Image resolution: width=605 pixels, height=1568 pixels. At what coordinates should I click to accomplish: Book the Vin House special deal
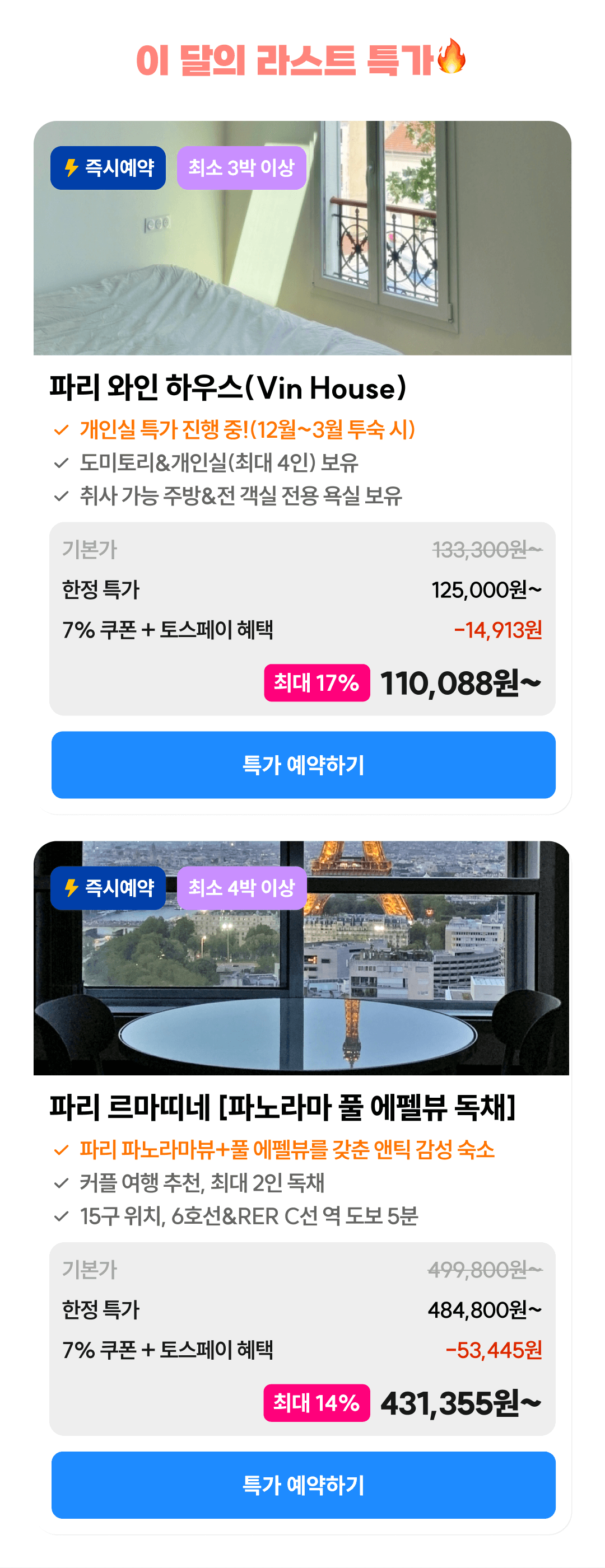click(303, 765)
